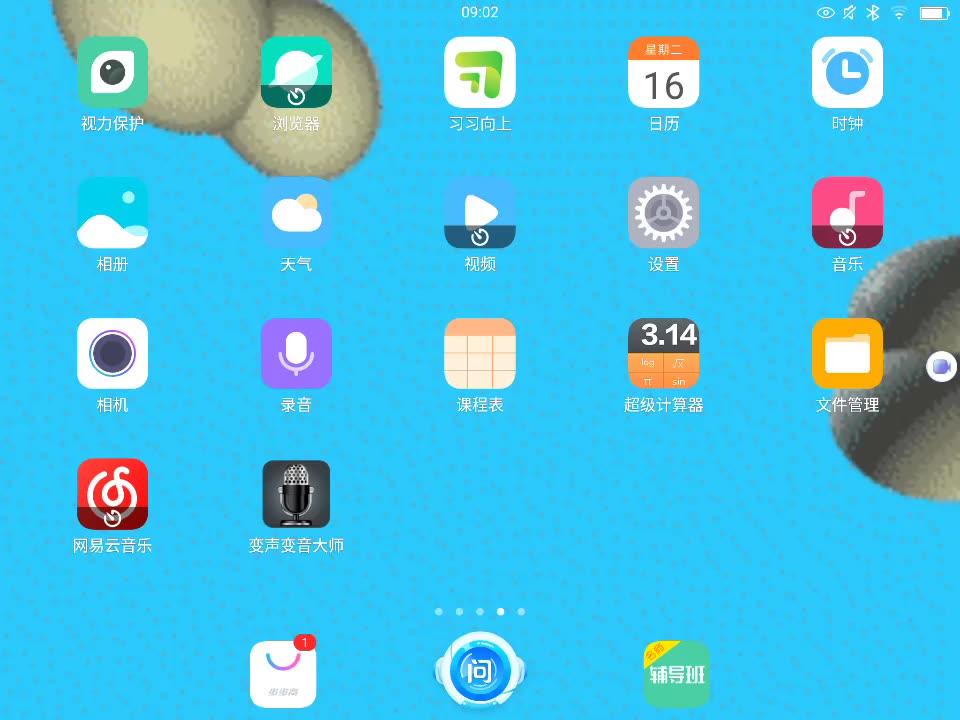Screen dimensions: 960x720
Task: Open the 视力保护 app
Action: click(113, 72)
